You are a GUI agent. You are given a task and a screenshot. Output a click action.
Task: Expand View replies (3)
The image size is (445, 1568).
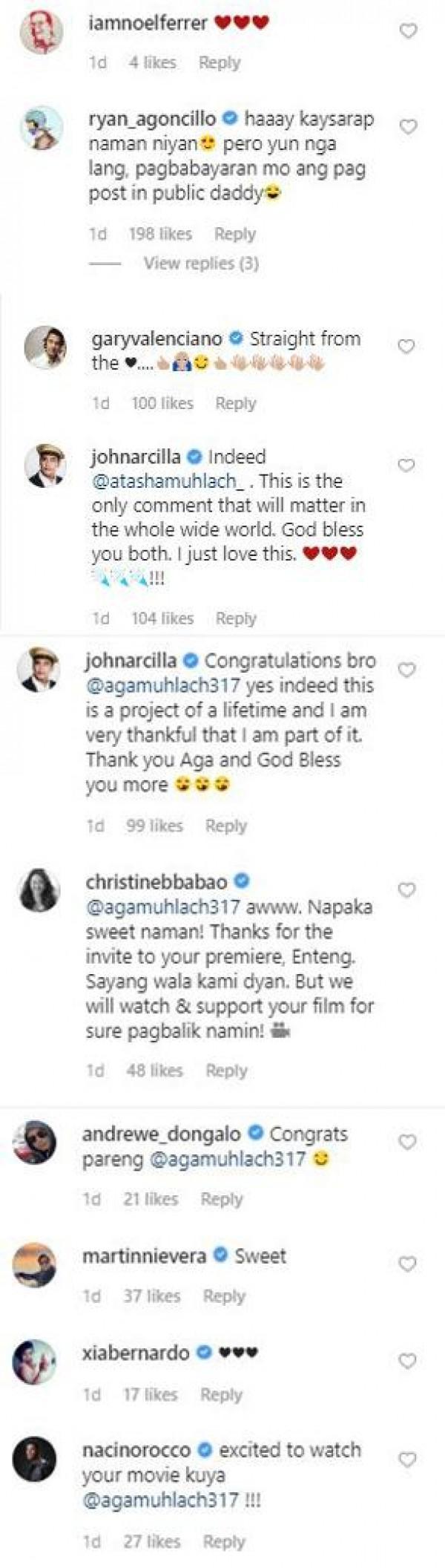200,263
